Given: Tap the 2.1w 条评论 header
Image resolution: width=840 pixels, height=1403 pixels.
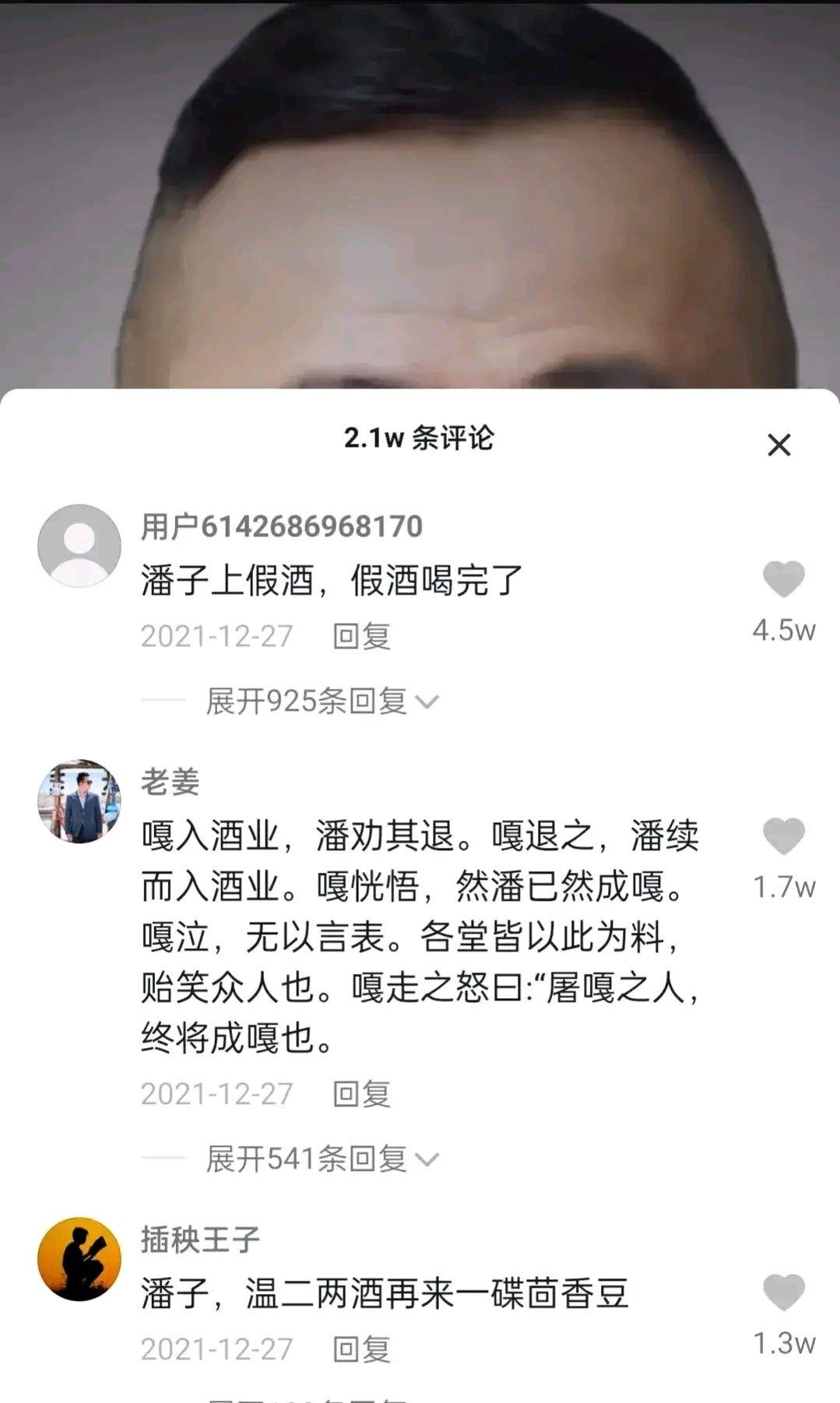Looking at the screenshot, I should 420,438.
